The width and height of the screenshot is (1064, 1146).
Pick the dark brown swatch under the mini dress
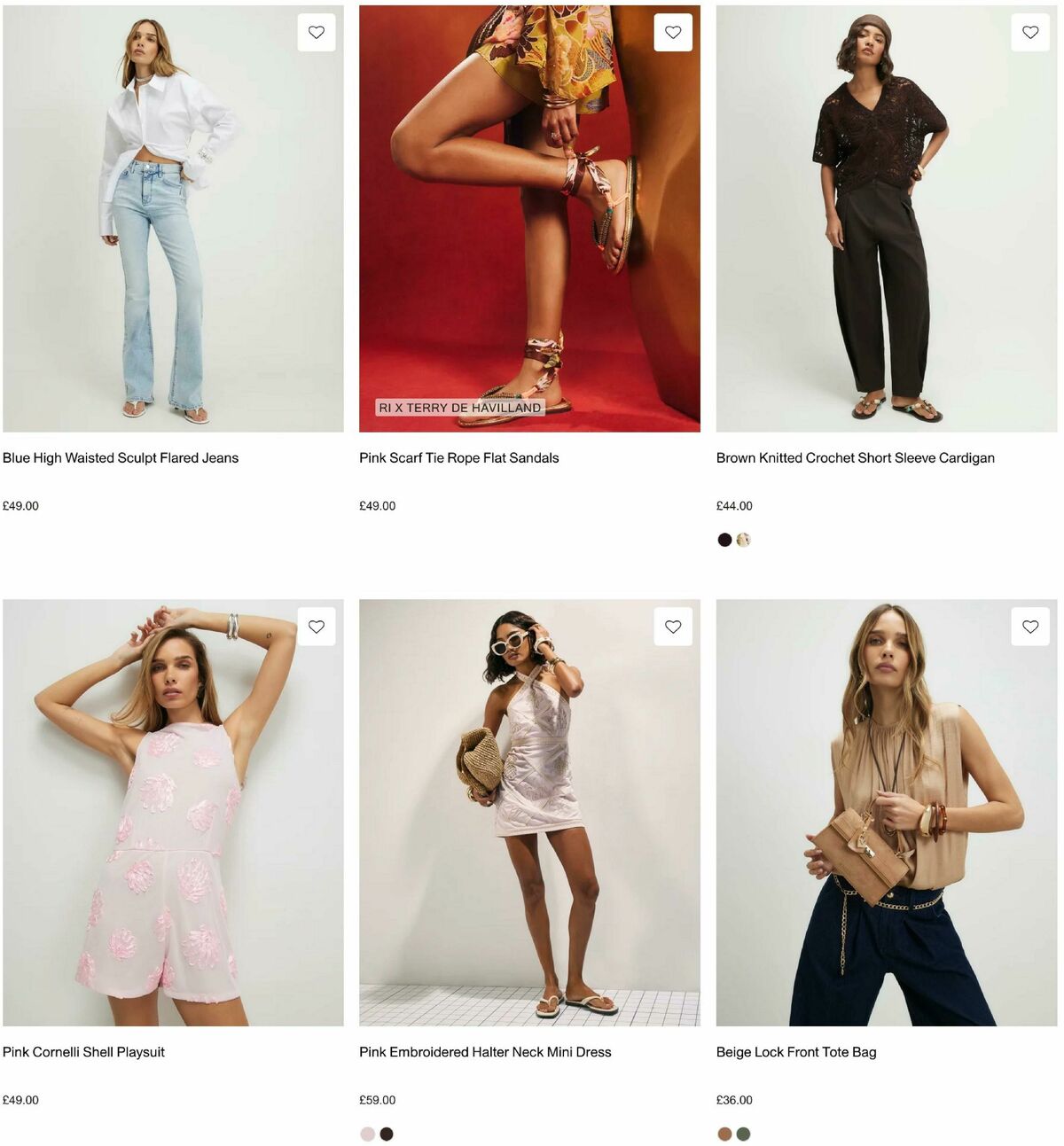[x=386, y=1133]
